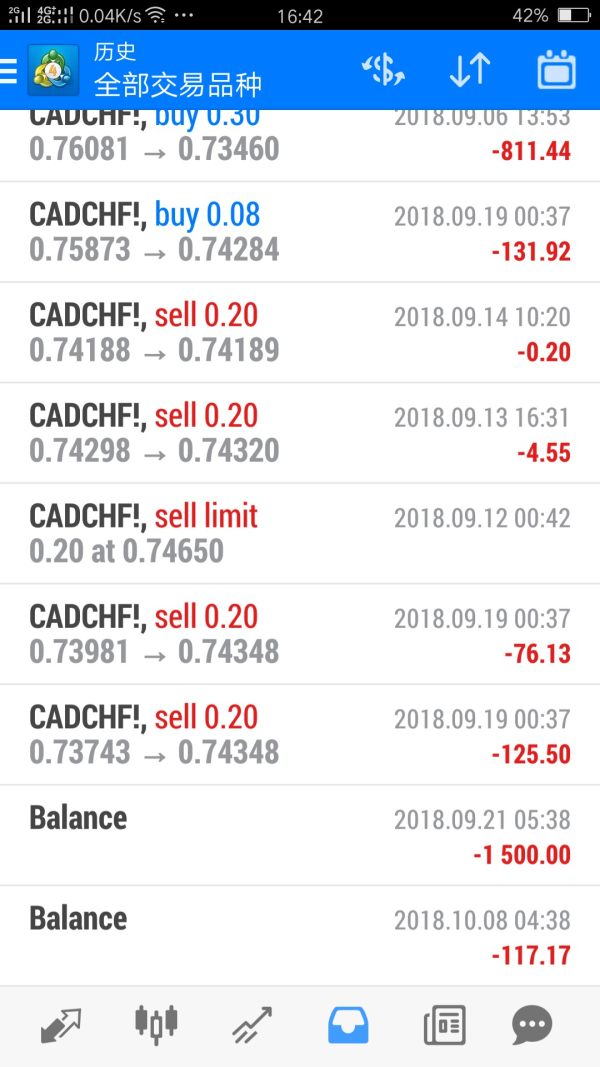Image resolution: width=600 pixels, height=1067 pixels.
Task: Open the symbol filter icon
Action: pos(383,70)
